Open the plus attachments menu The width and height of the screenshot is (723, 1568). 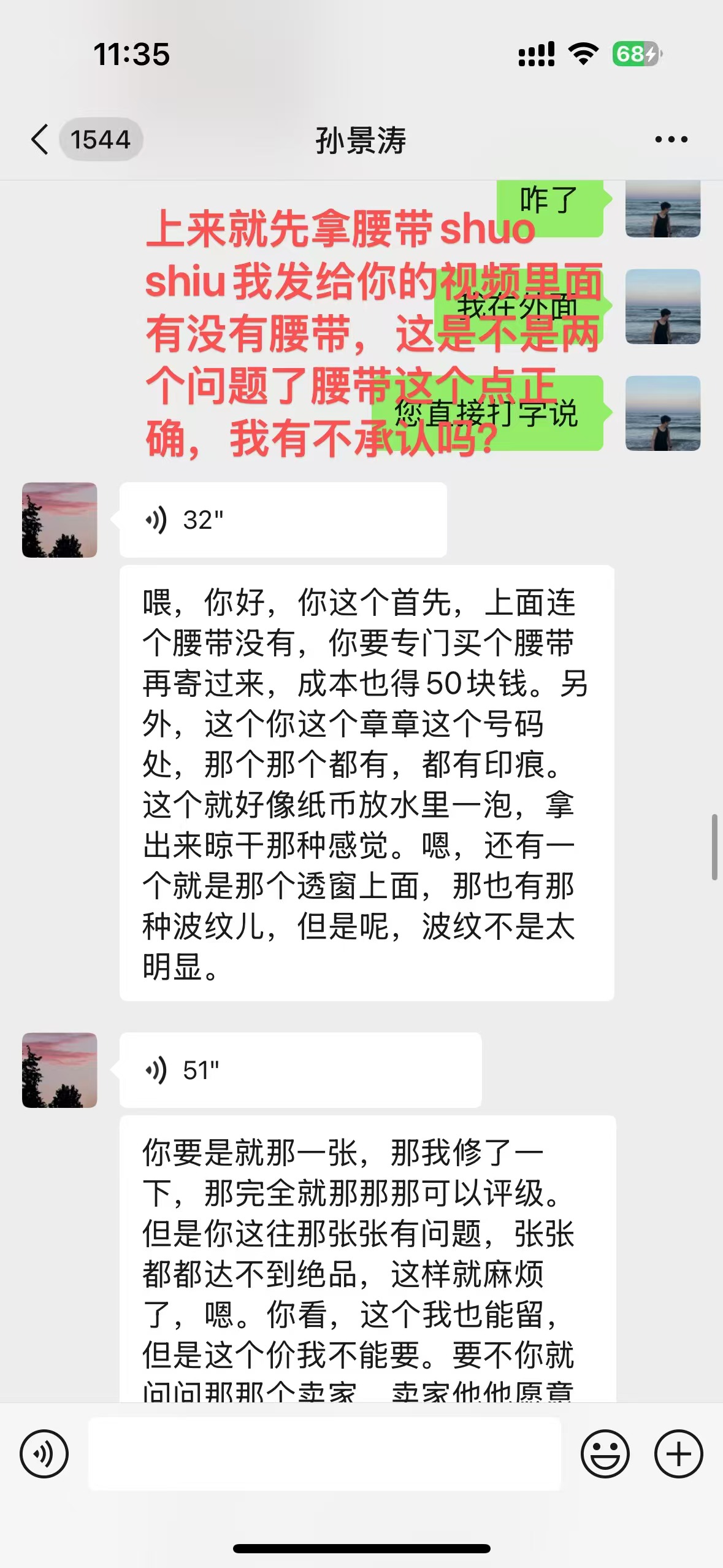click(678, 1453)
